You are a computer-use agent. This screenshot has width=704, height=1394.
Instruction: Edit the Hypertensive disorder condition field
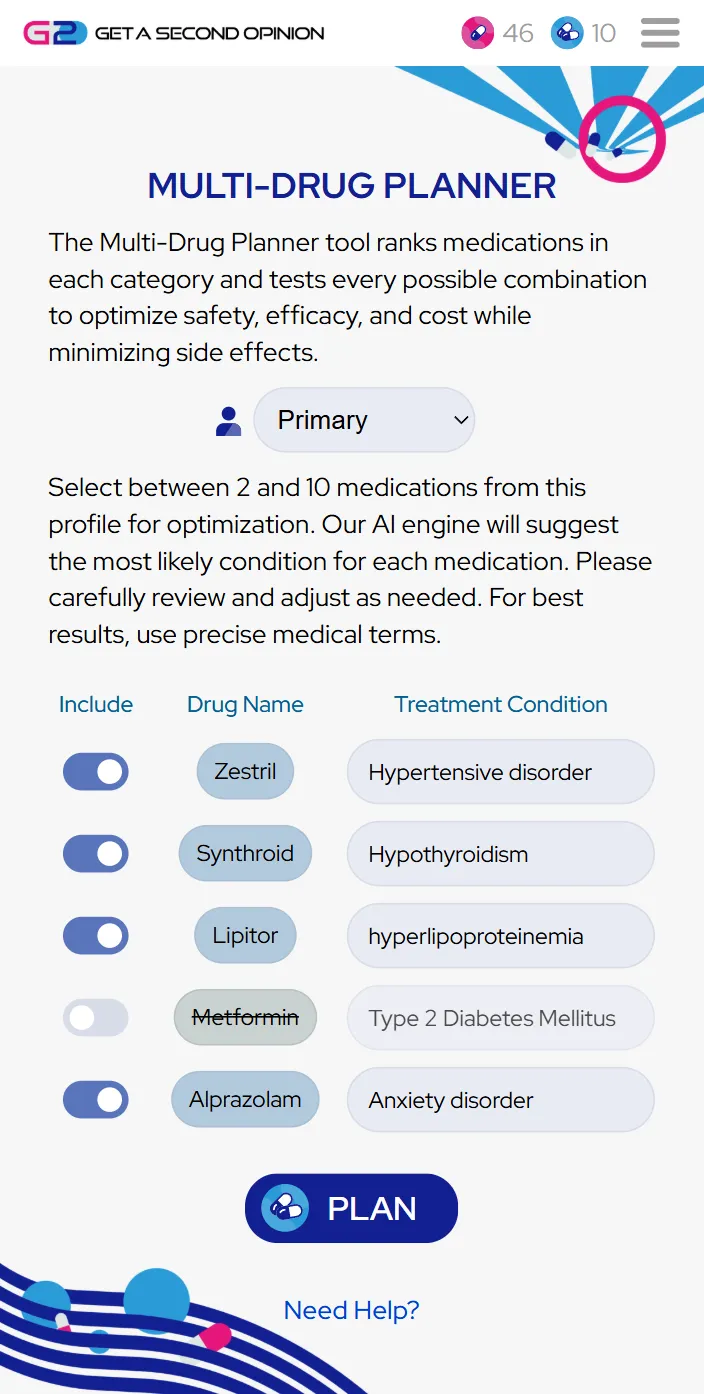500,772
